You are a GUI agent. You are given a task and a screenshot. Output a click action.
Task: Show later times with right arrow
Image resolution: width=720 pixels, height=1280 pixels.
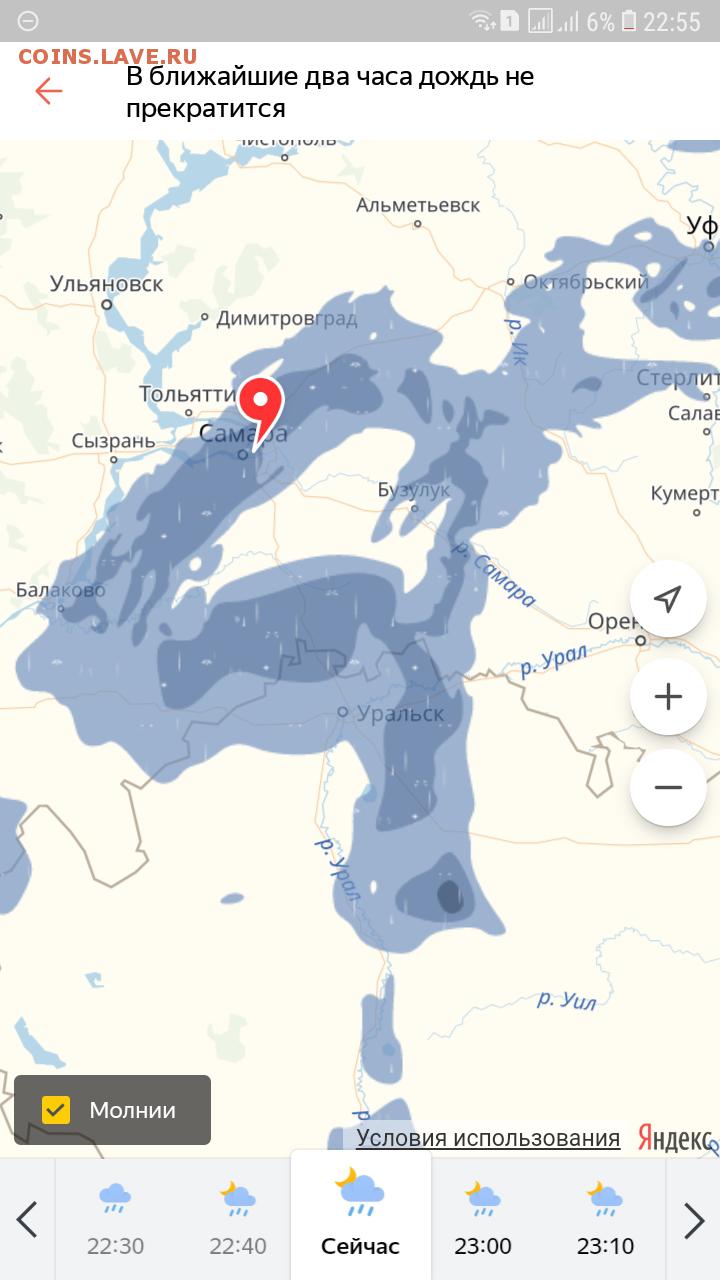[x=693, y=1220]
